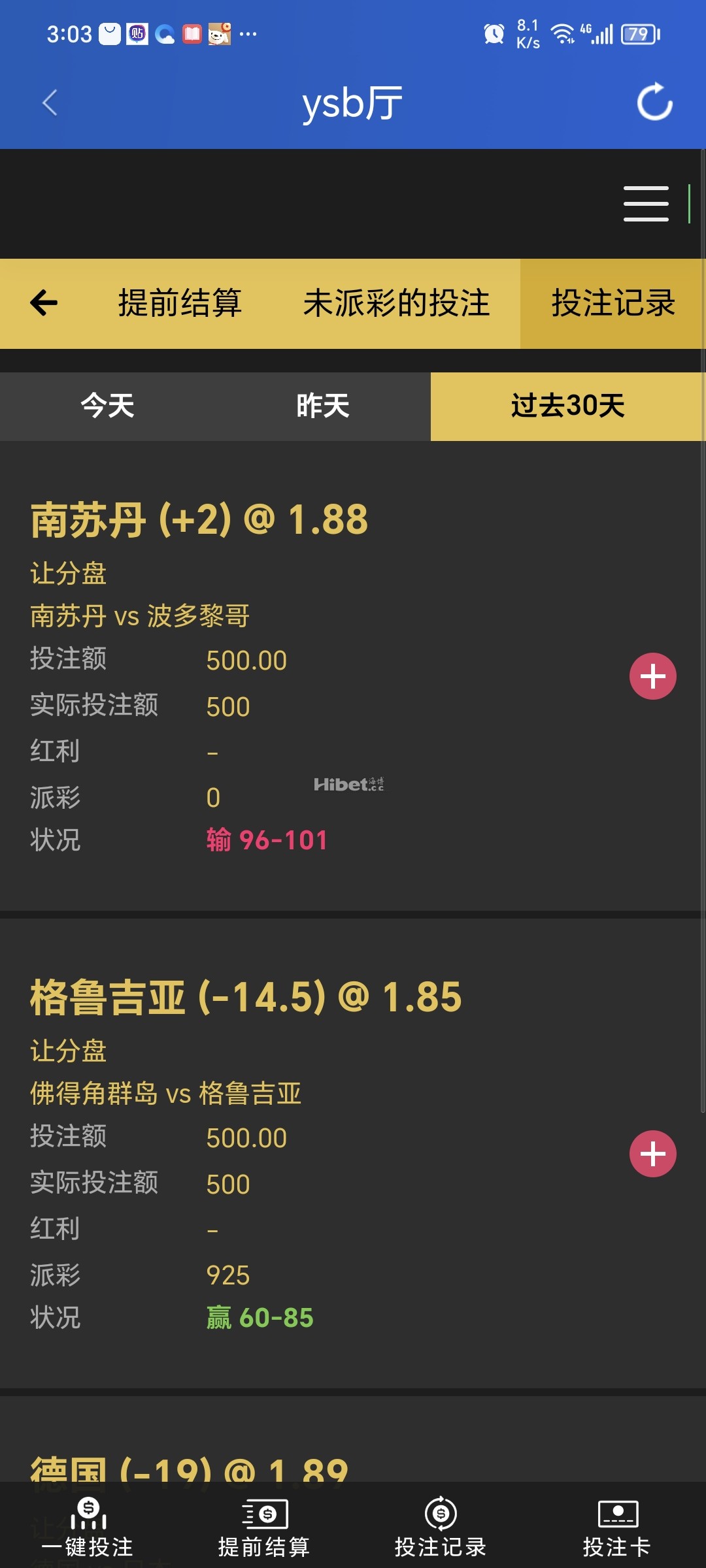The image size is (706, 1568).
Task: Switch to 提前结算 top tab
Action: (x=180, y=303)
